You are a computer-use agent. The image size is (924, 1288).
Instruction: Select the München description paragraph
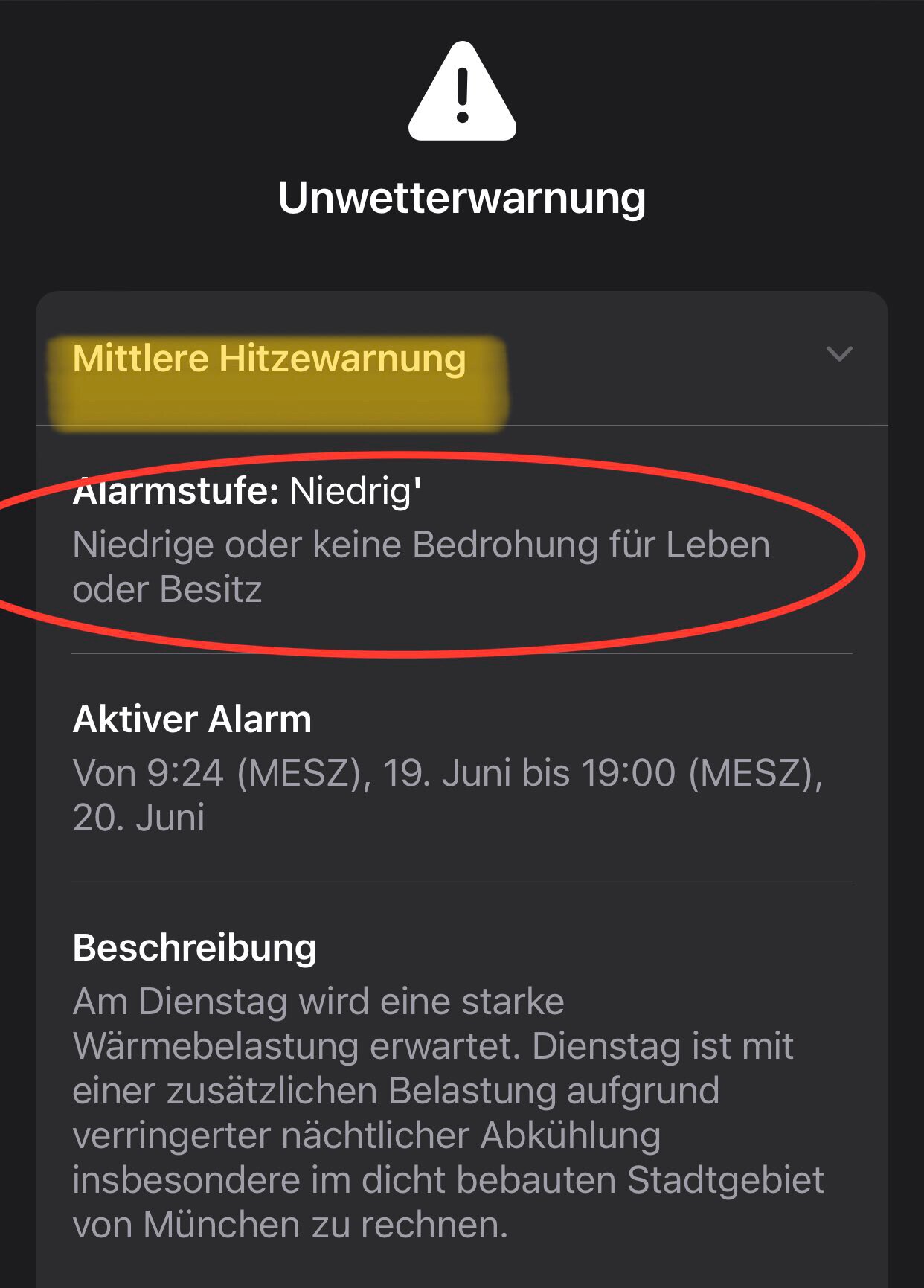pos(446,1109)
